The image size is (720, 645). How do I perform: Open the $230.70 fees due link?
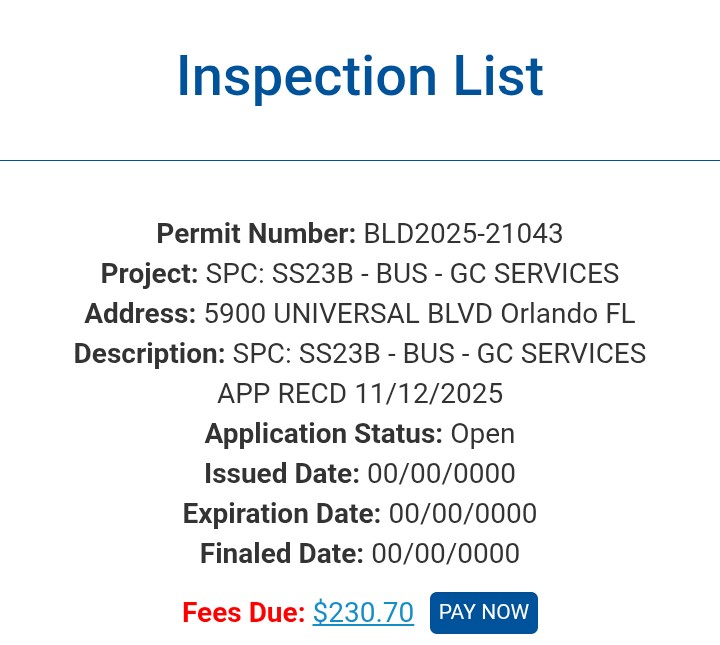tap(363, 612)
